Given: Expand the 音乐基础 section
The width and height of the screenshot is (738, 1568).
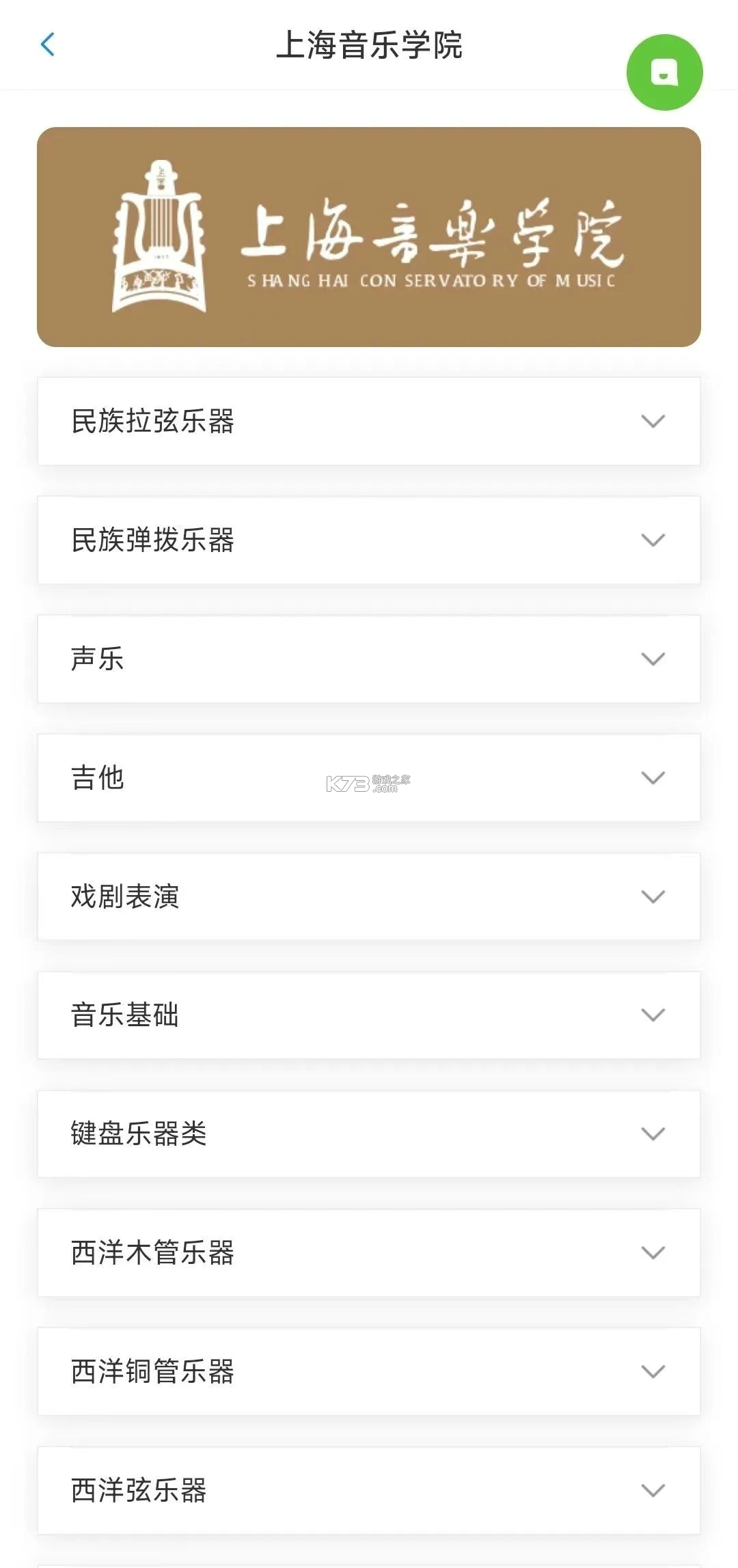Looking at the screenshot, I should [654, 1015].
